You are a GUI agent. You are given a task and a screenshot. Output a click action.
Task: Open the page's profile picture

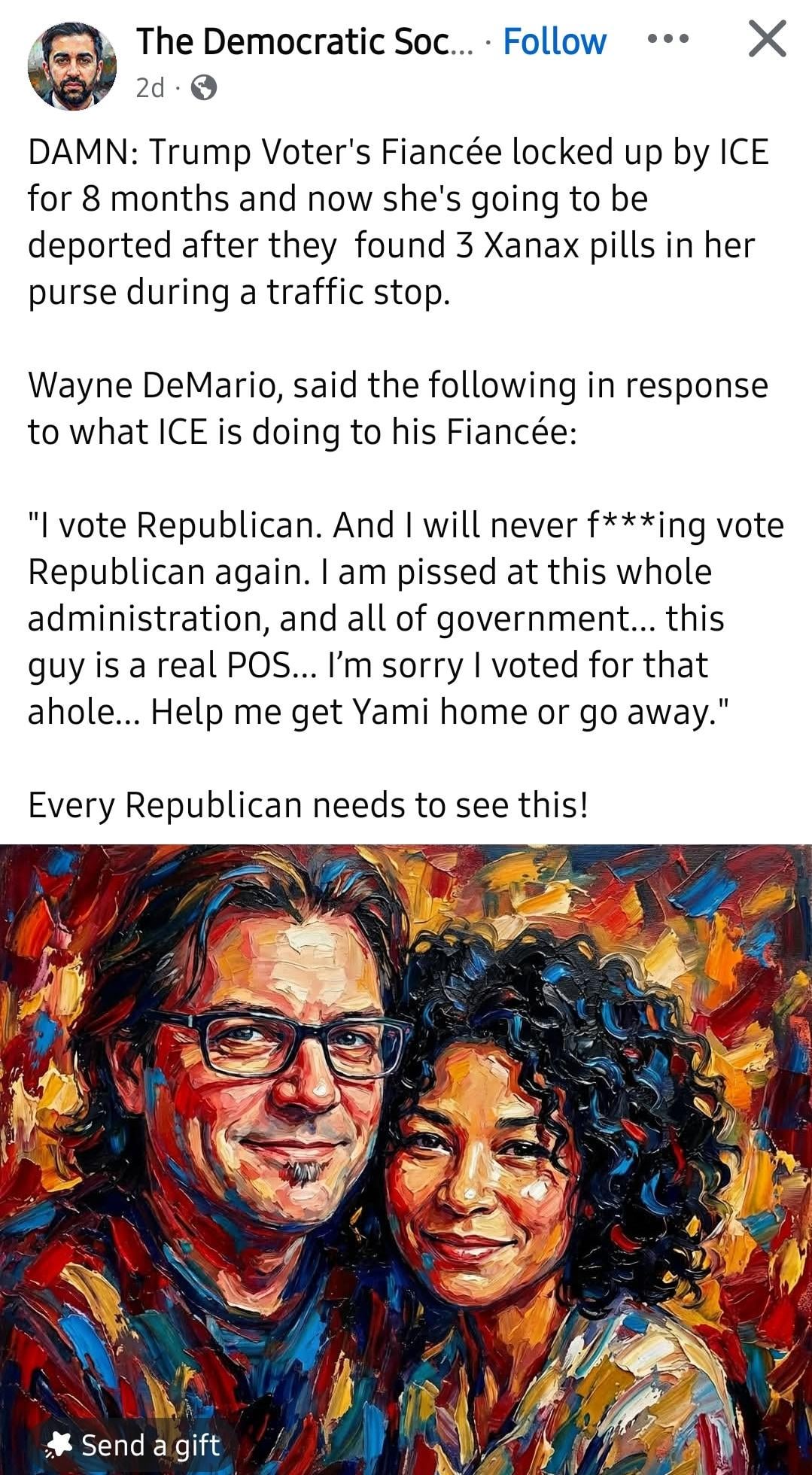coord(71,66)
